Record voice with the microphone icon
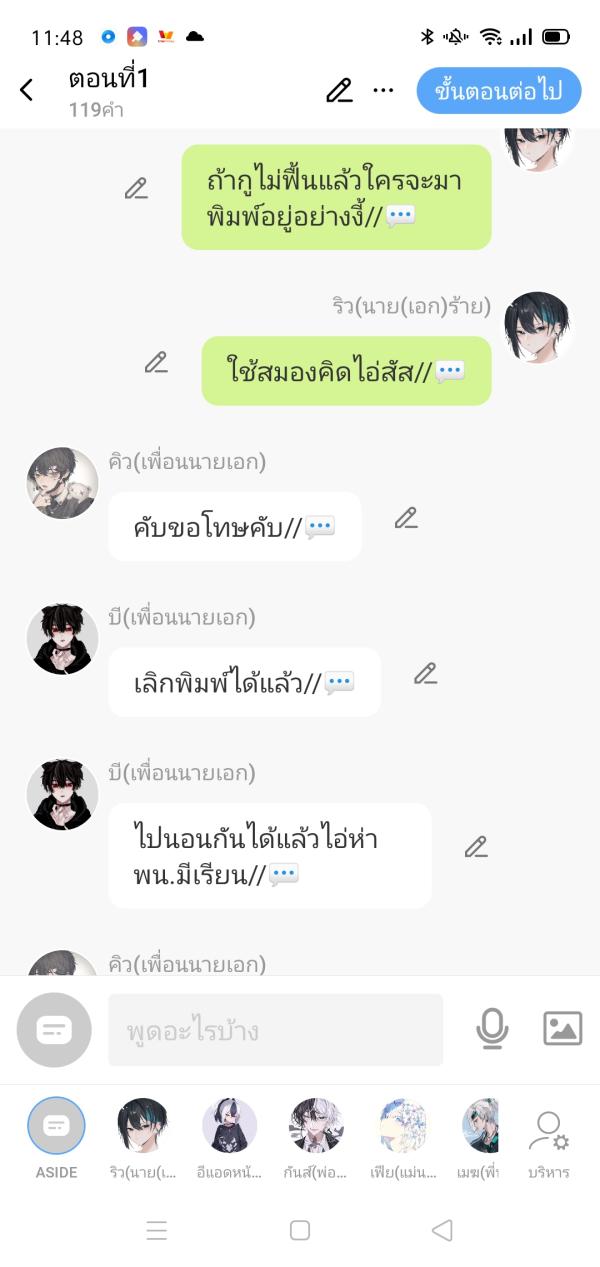Viewport: 600px width, 1267px height. 491,1028
